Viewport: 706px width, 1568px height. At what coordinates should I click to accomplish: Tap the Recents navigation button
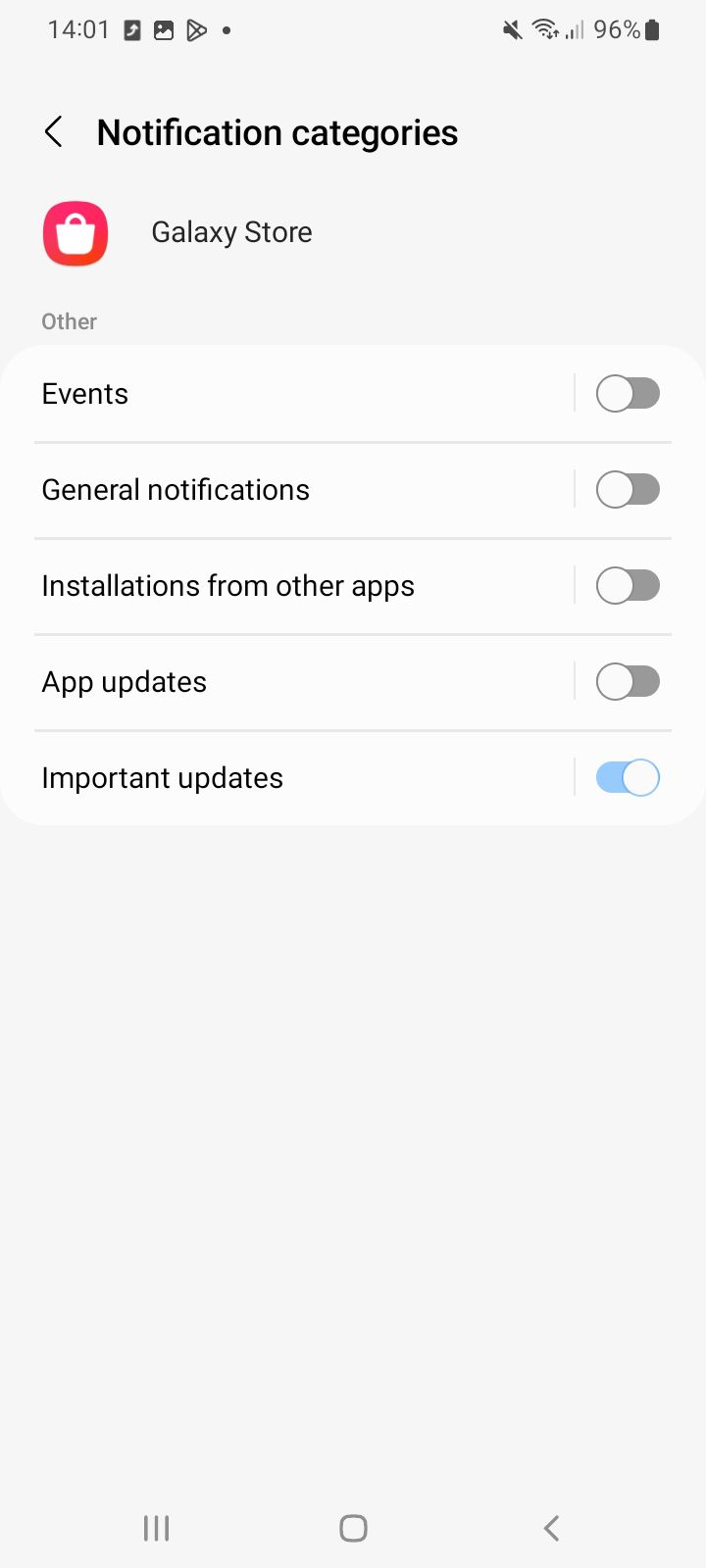pos(155,1527)
